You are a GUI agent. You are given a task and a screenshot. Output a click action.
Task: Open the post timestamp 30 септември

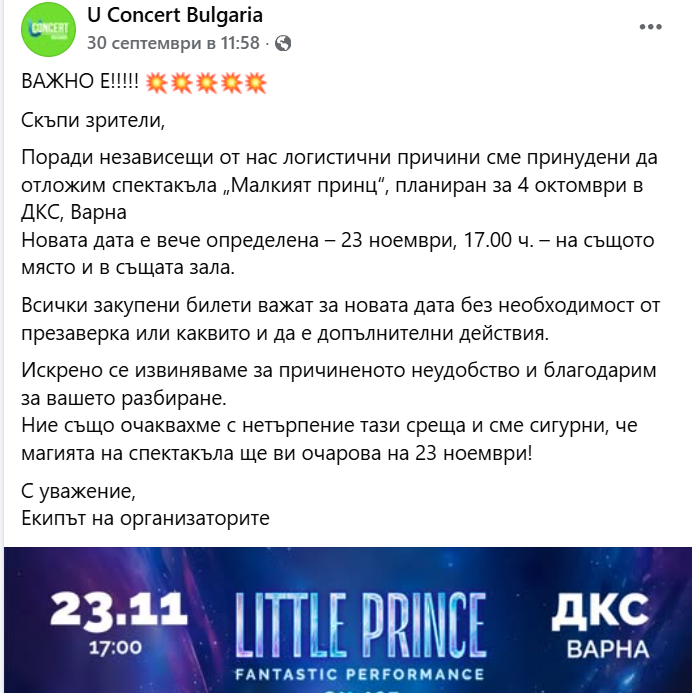(x=173, y=43)
